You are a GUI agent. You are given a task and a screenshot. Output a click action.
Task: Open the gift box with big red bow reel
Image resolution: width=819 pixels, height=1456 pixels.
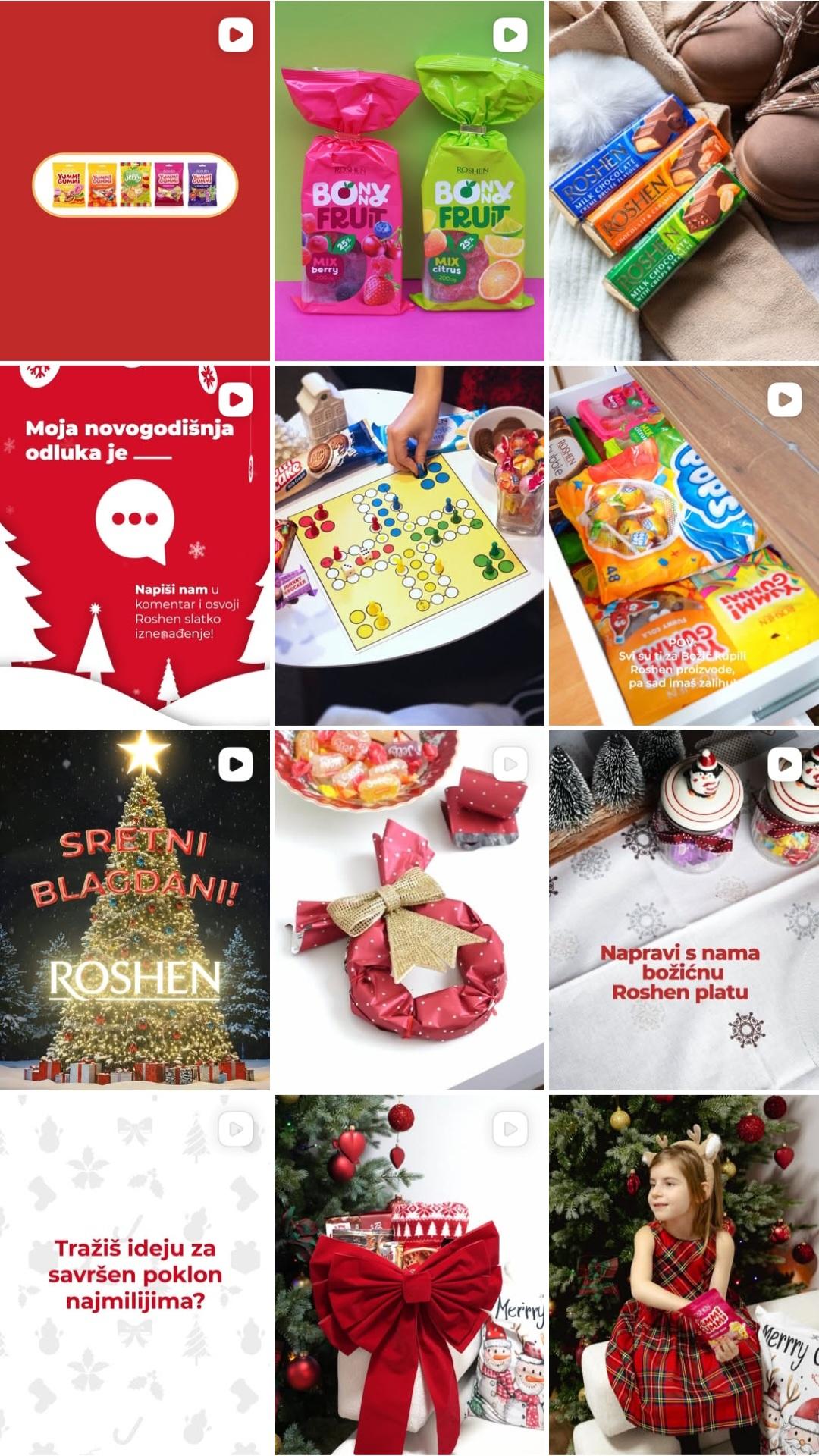click(x=409, y=1275)
